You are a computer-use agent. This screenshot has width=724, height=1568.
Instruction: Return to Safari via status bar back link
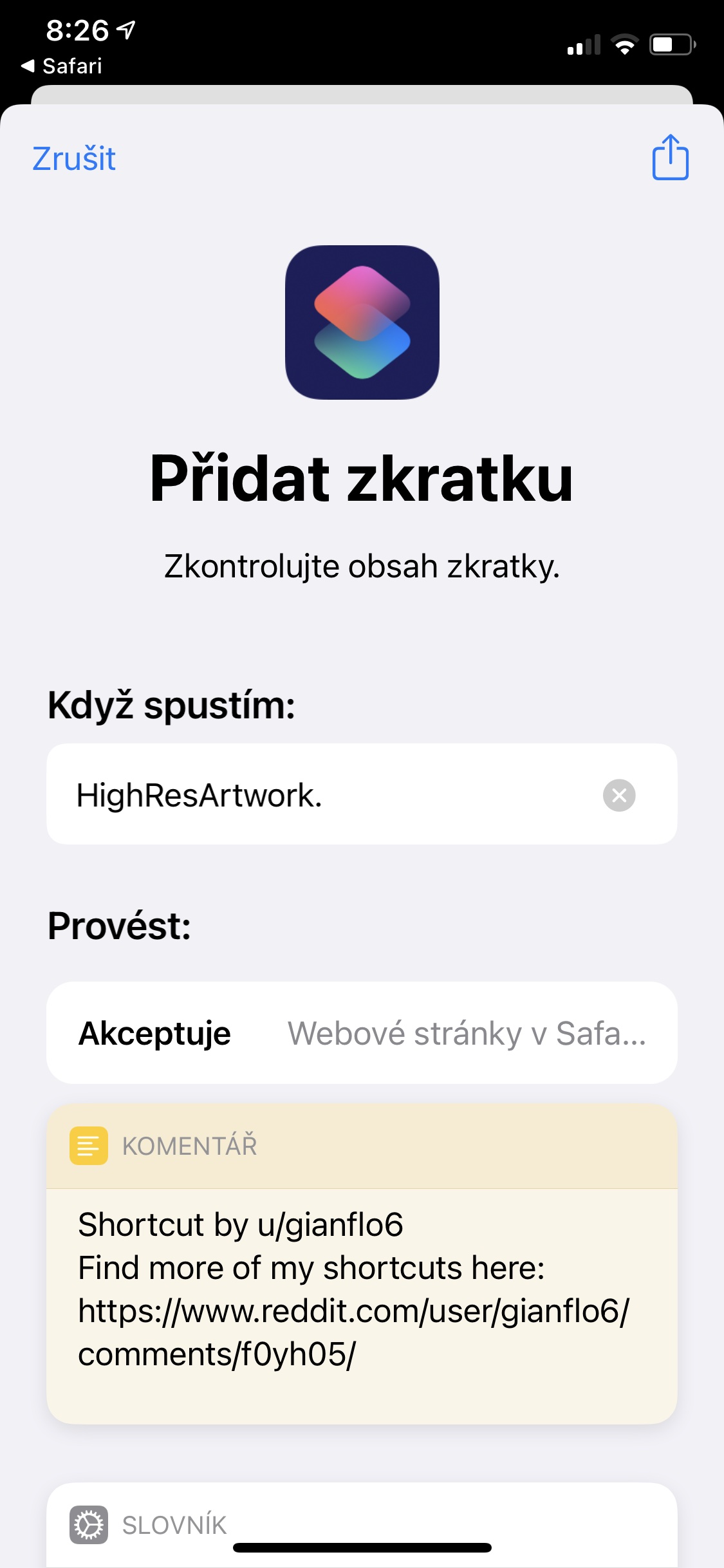click(x=62, y=66)
